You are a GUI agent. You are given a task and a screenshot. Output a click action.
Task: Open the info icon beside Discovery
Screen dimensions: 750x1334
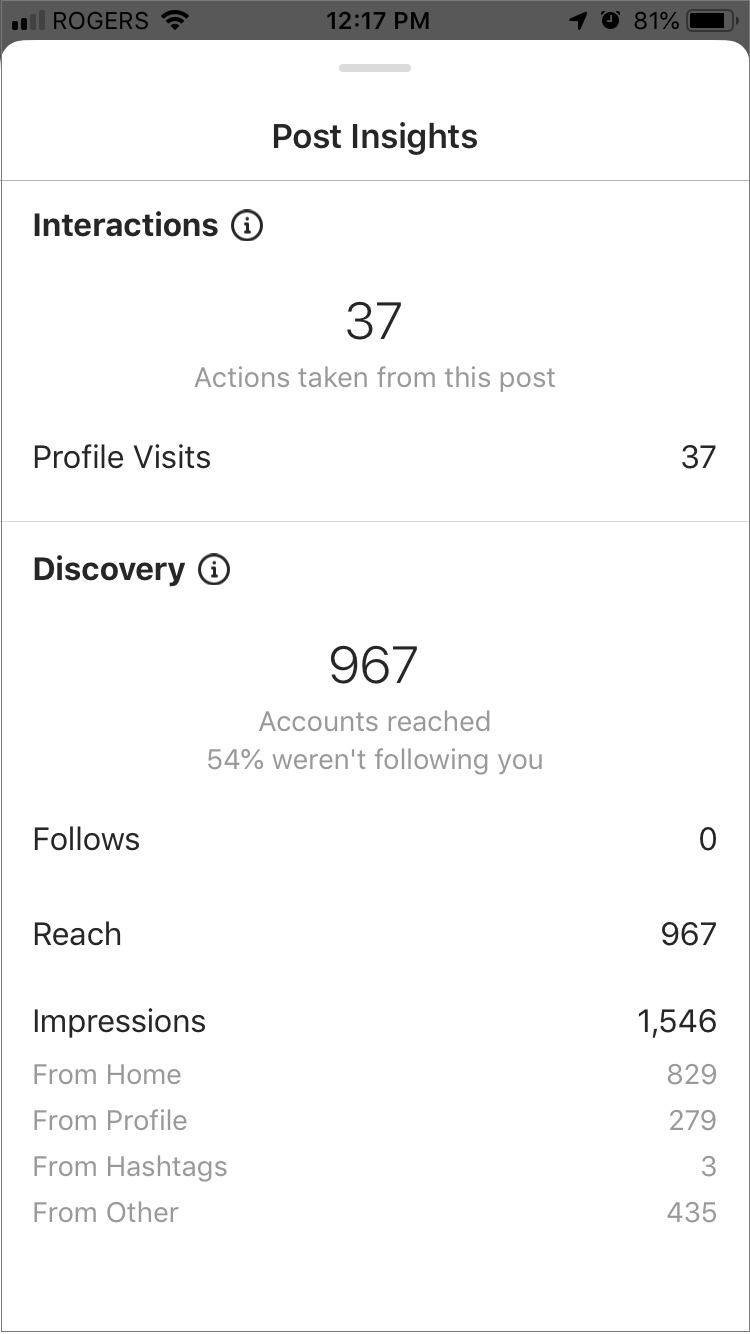pos(214,570)
